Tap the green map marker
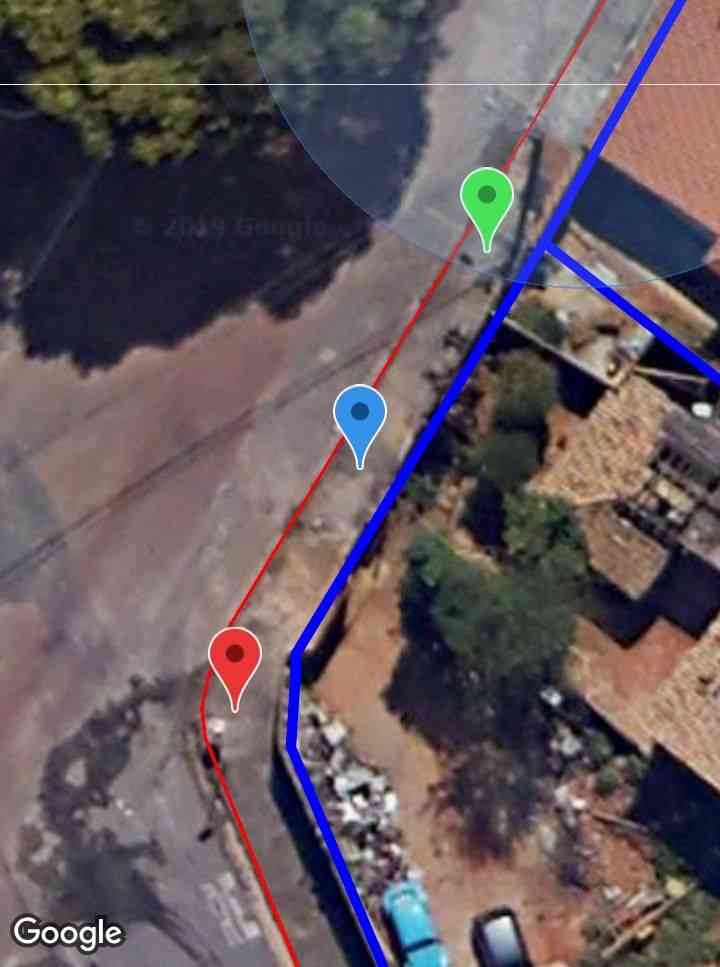Screen dimensions: 720x967 click(487, 200)
